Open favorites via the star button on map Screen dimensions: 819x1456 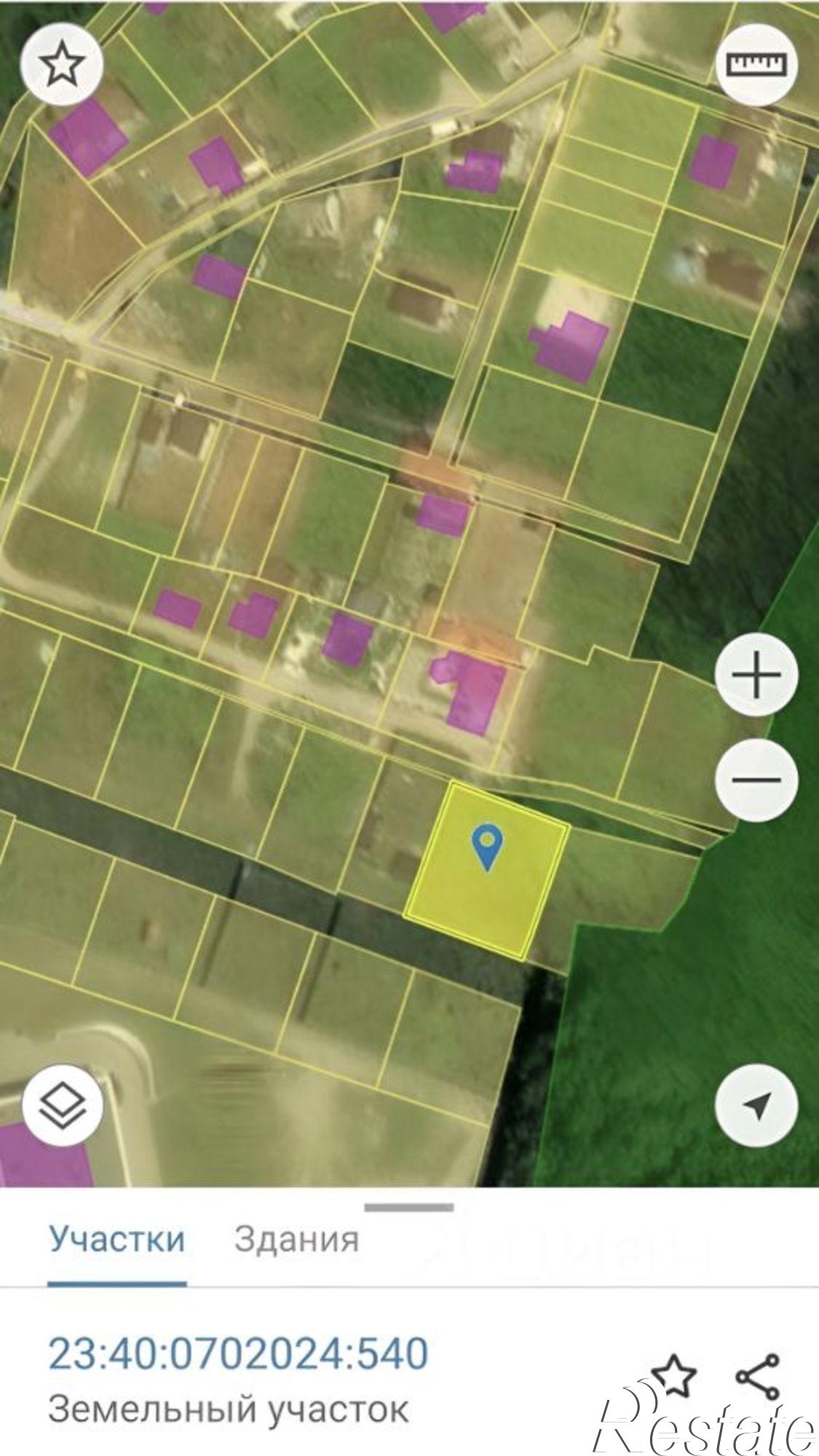62,64
